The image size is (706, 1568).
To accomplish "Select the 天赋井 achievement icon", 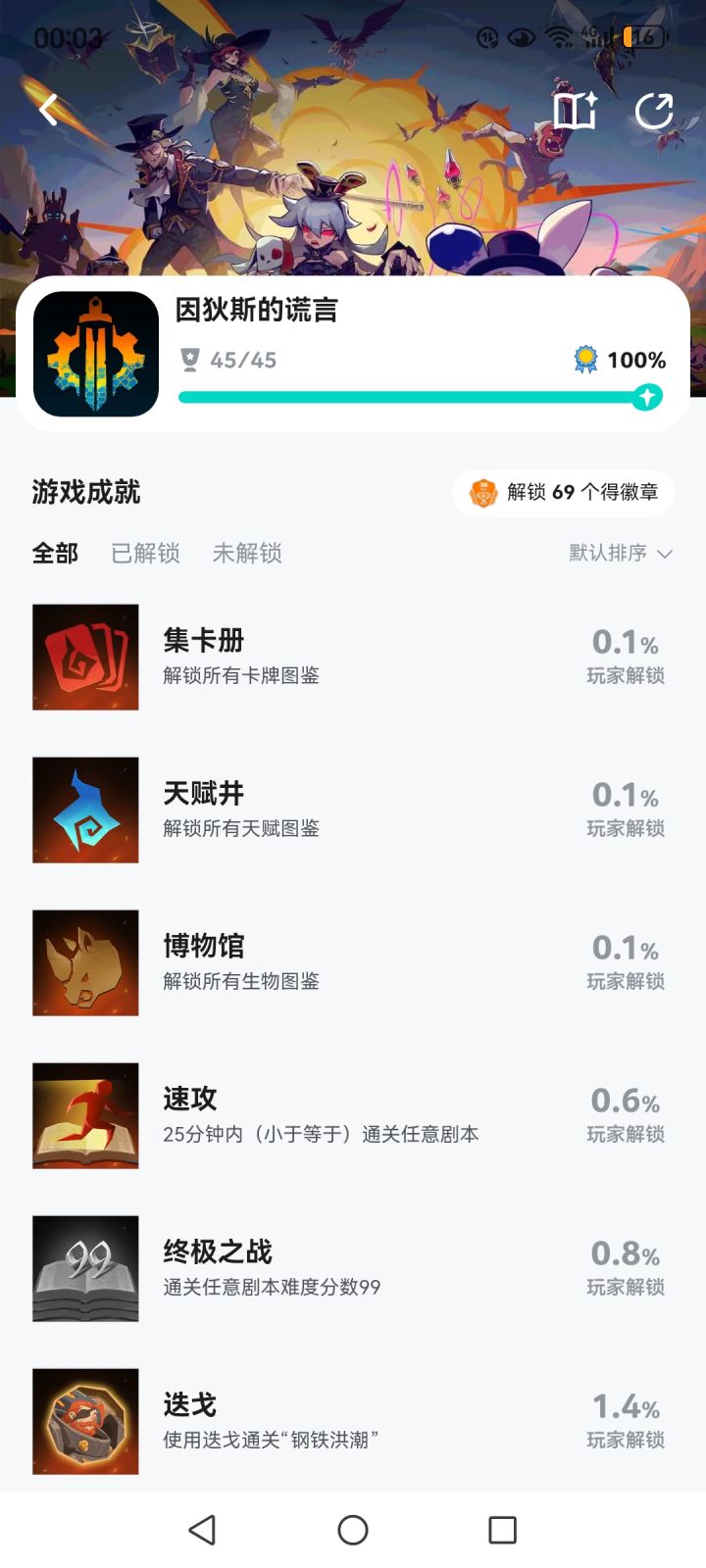I will click(84, 809).
